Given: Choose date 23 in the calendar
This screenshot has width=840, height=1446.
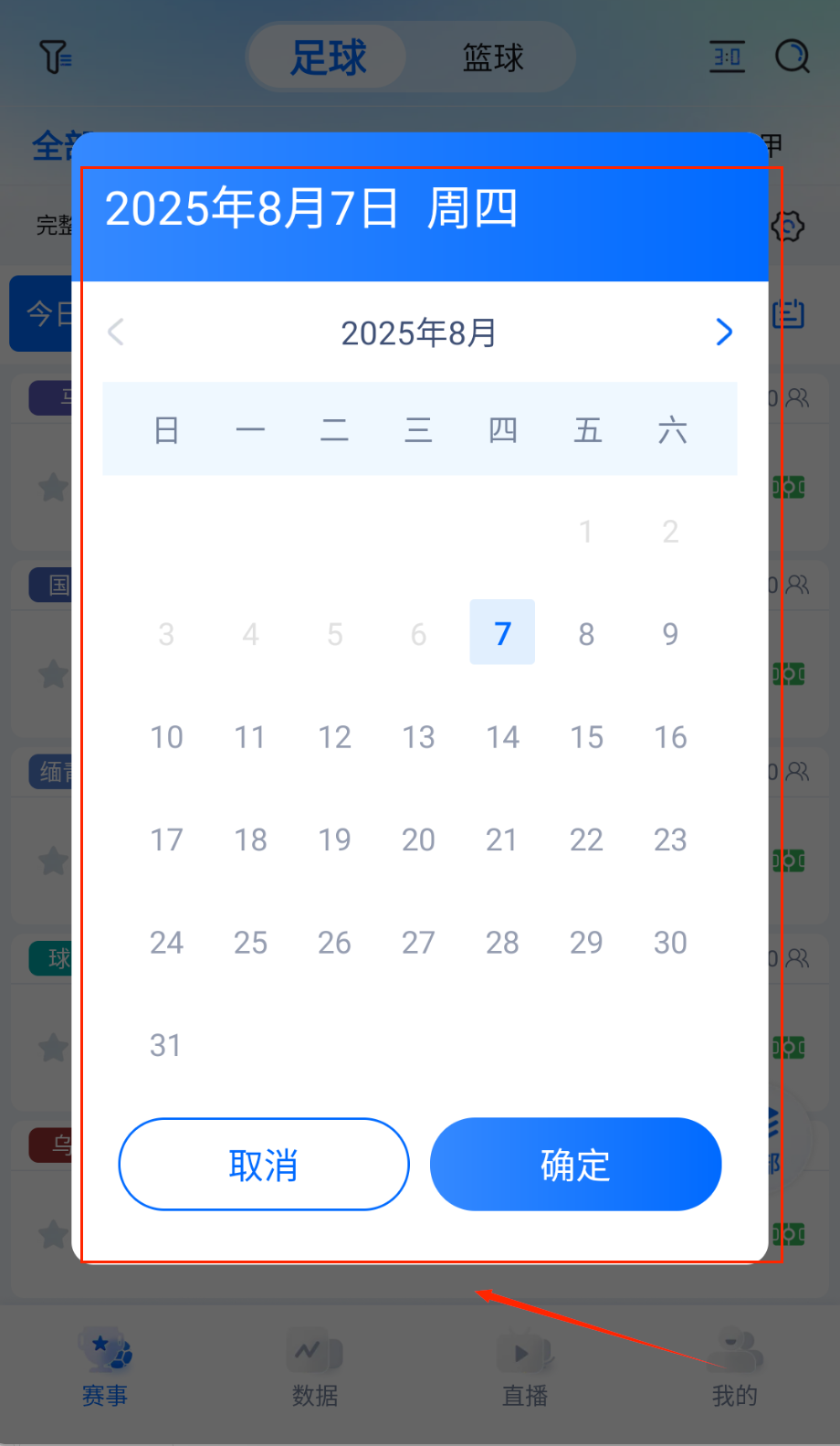Looking at the screenshot, I should click(670, 839).
